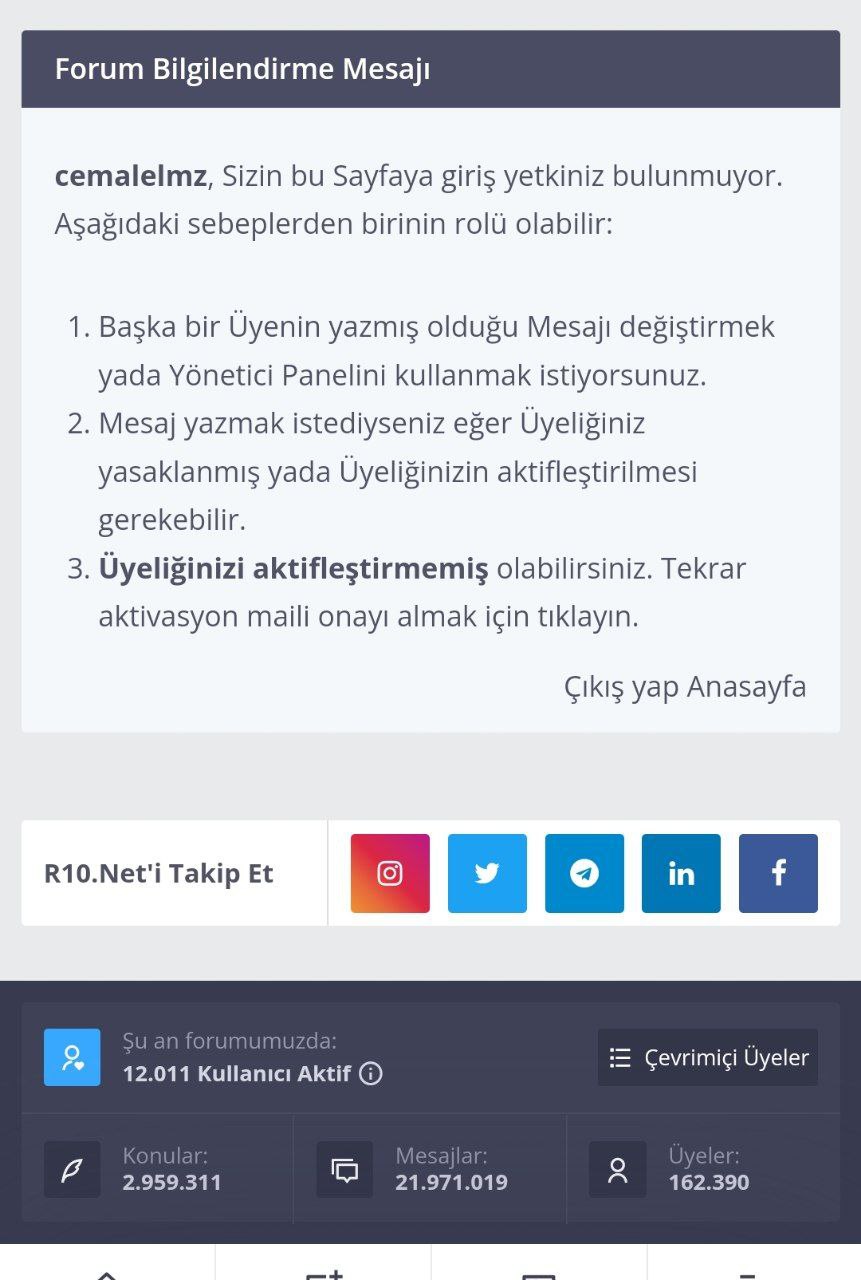Open R10.Net's Twitter profile

[x=487, y=873]
